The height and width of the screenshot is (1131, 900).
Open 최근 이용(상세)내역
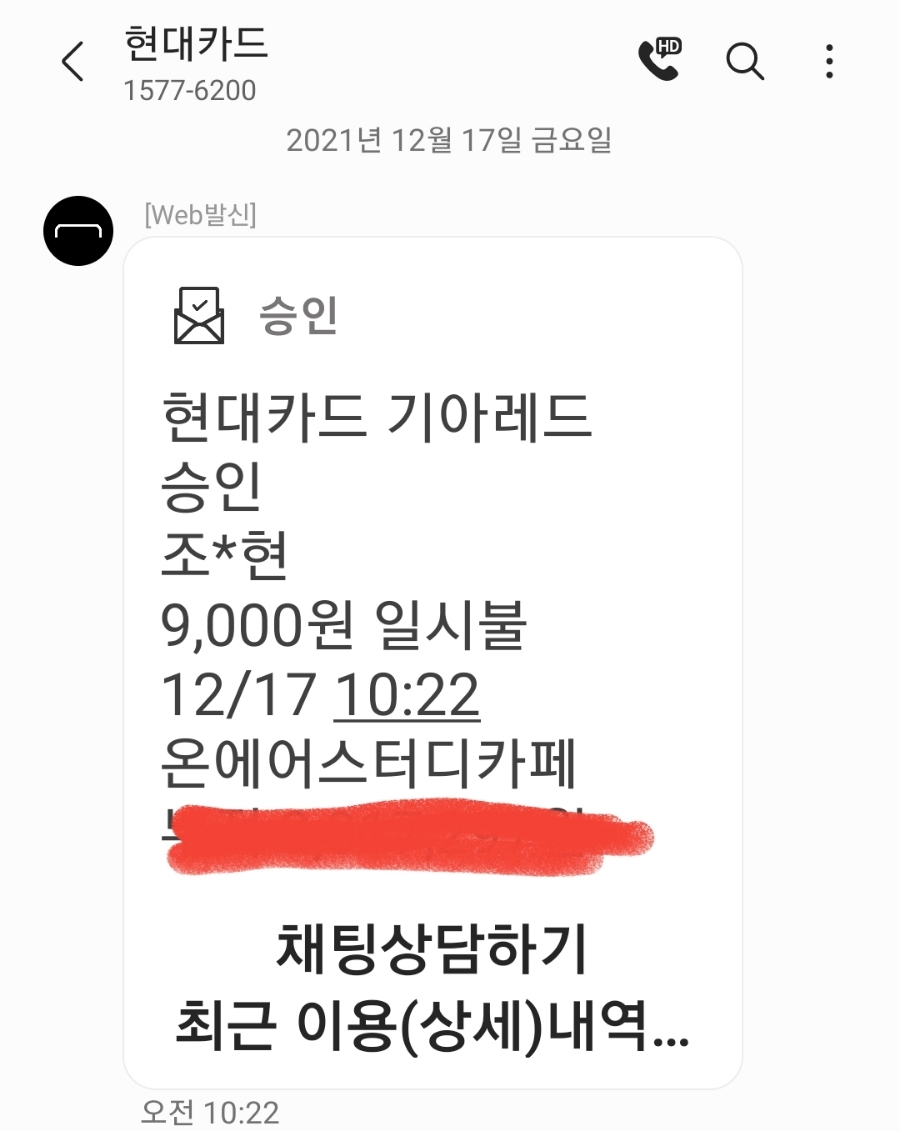coord(432,1029)
